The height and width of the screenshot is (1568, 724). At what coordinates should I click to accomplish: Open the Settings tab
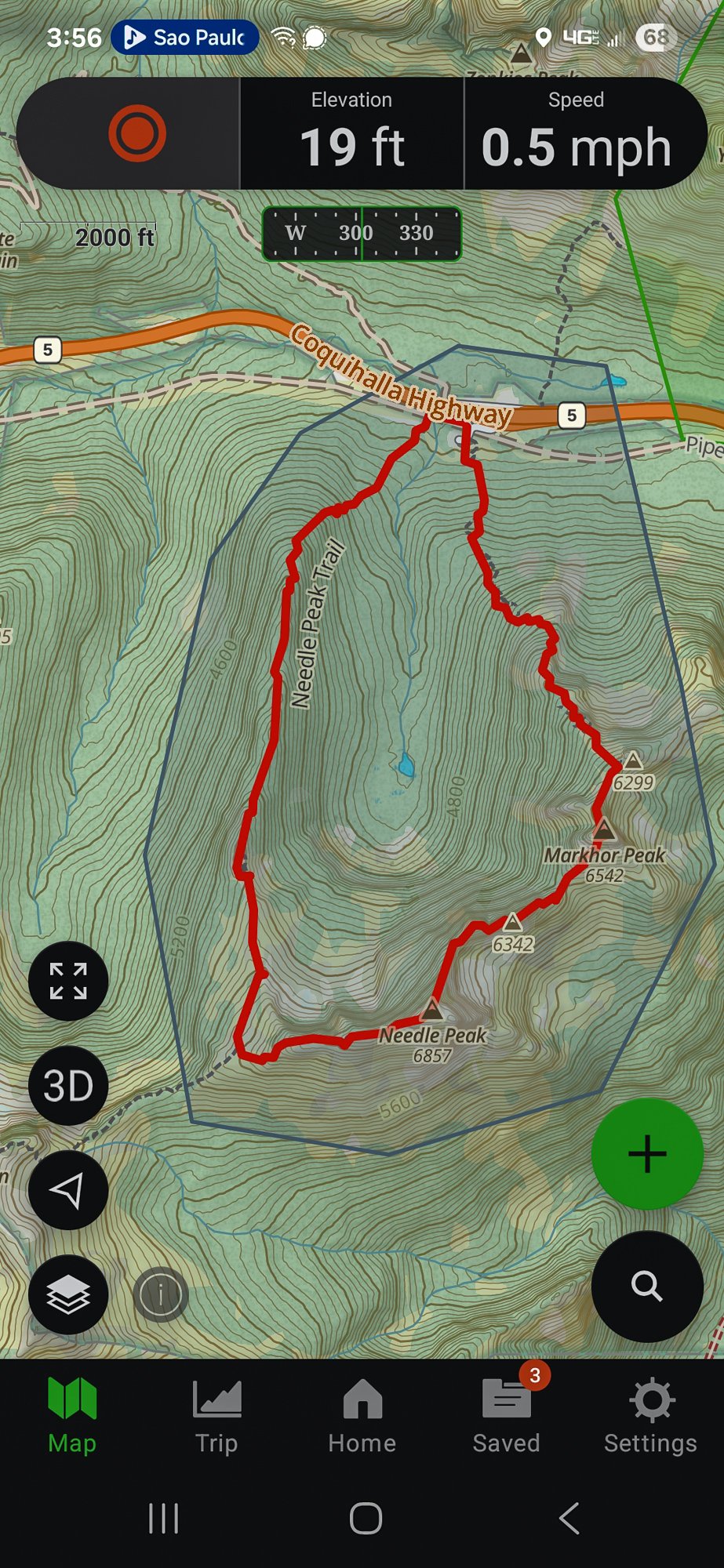tap(651, 1416)
